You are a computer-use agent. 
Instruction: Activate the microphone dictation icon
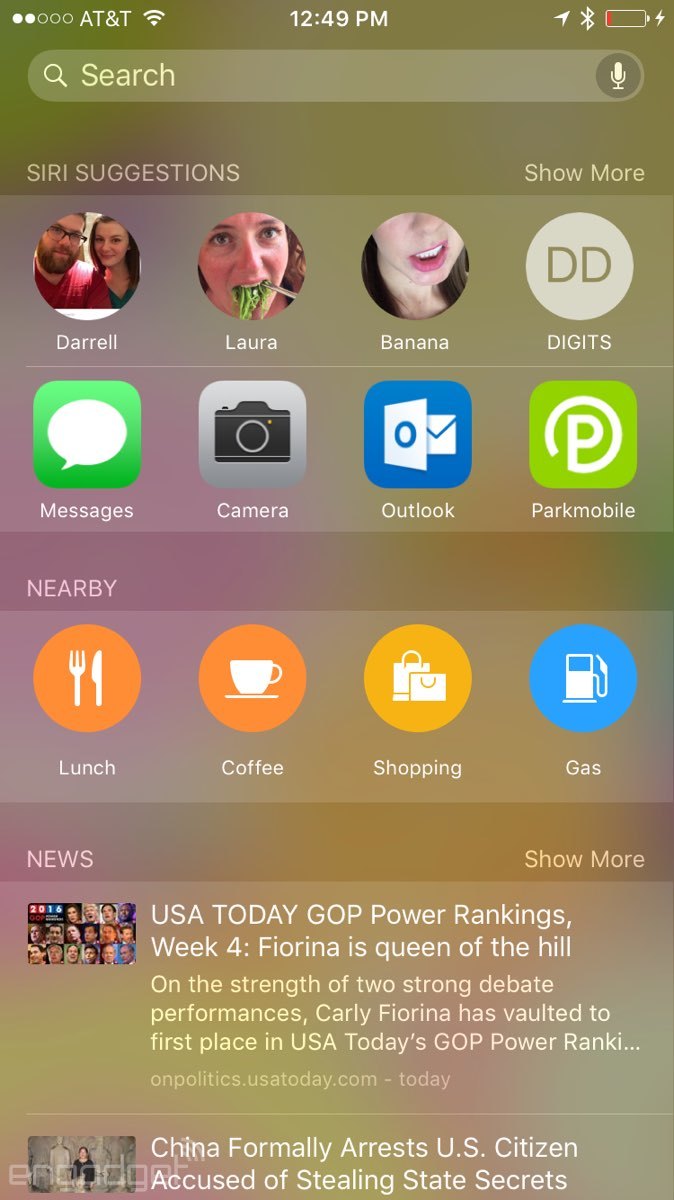618,76
